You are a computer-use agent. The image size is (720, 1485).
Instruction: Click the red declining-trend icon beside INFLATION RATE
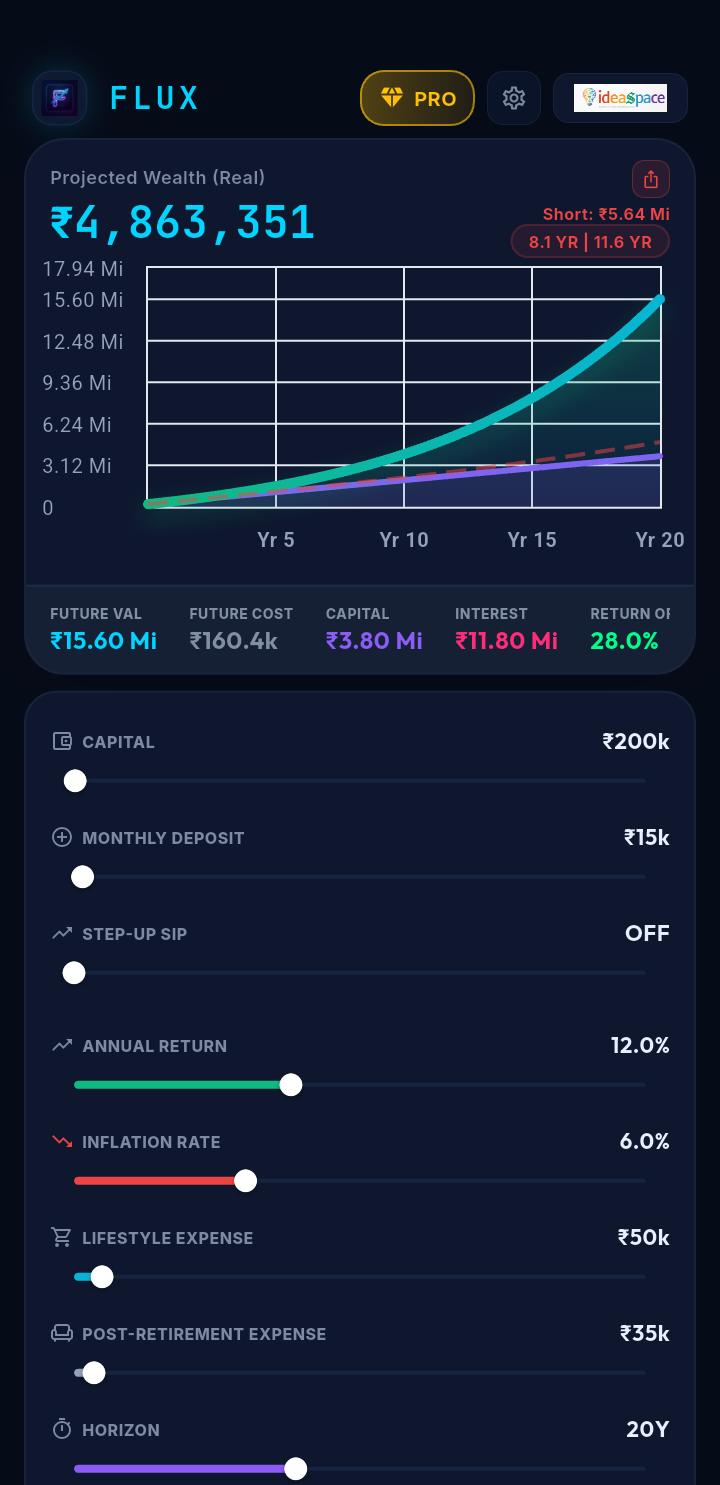pyautogui.click(x=62, y=1141)
